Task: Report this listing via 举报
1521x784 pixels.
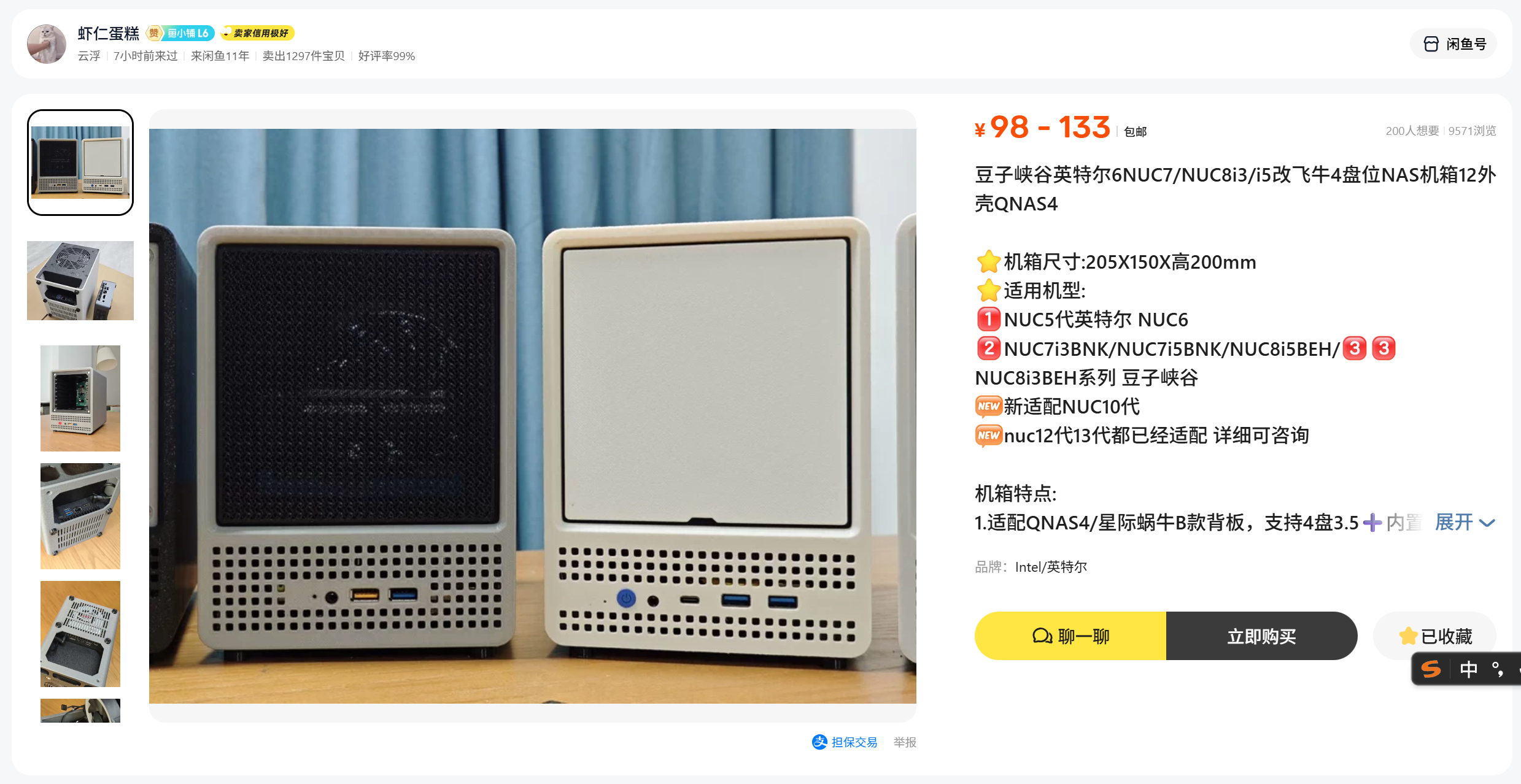Action: [905, 742]
